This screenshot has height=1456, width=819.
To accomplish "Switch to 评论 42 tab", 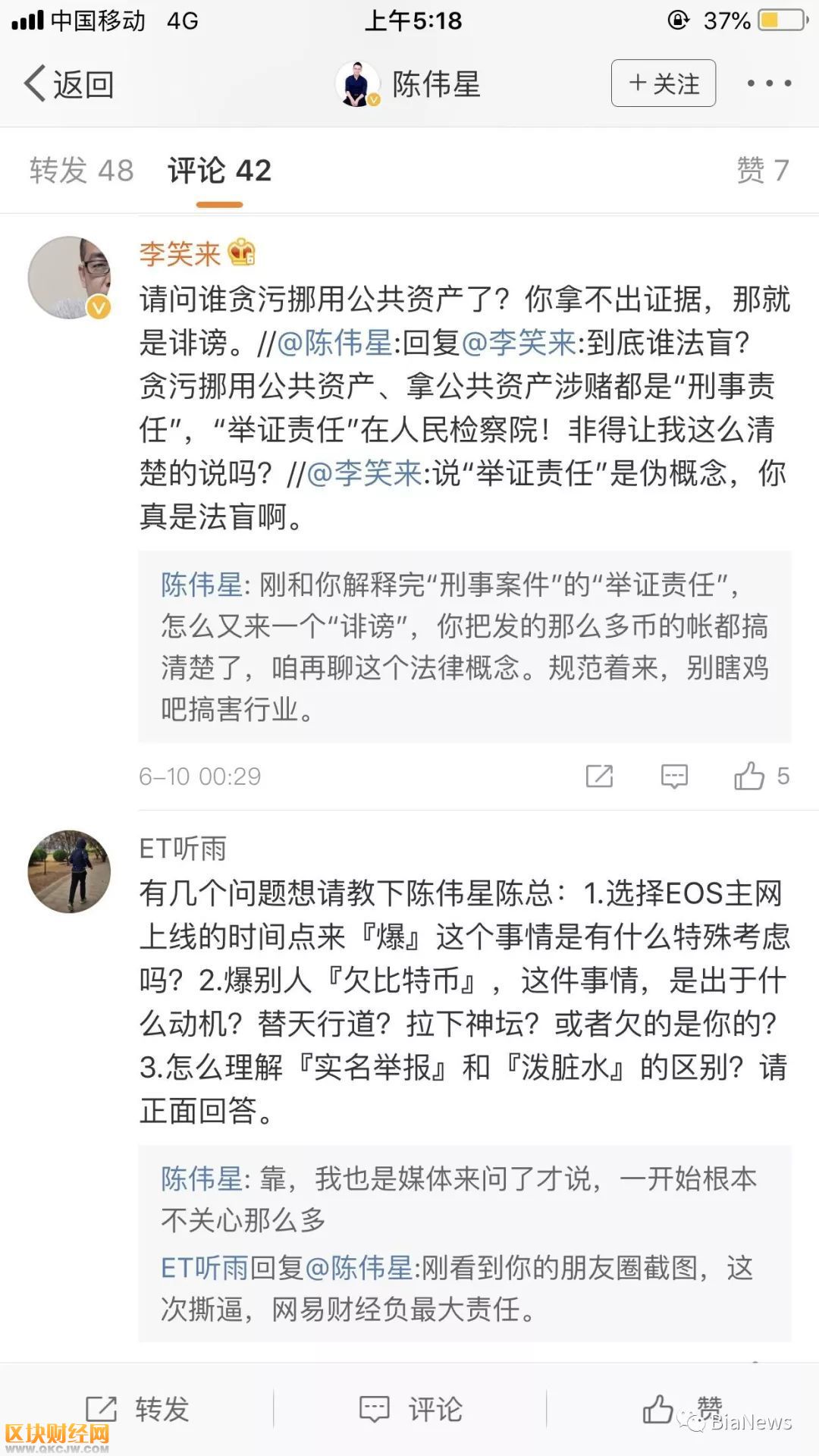I will [x=219, y=170].
